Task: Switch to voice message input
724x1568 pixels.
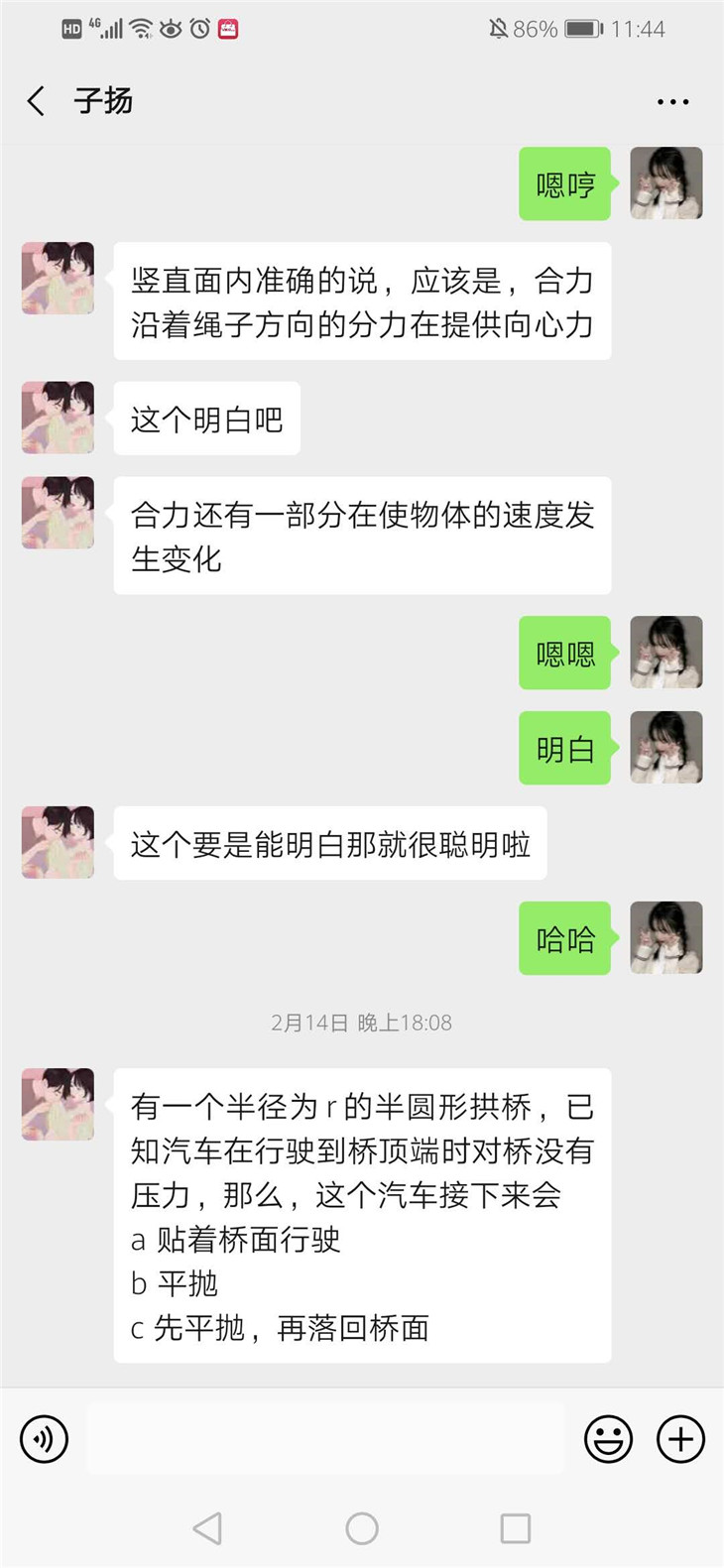Action: click(45, 1439)
